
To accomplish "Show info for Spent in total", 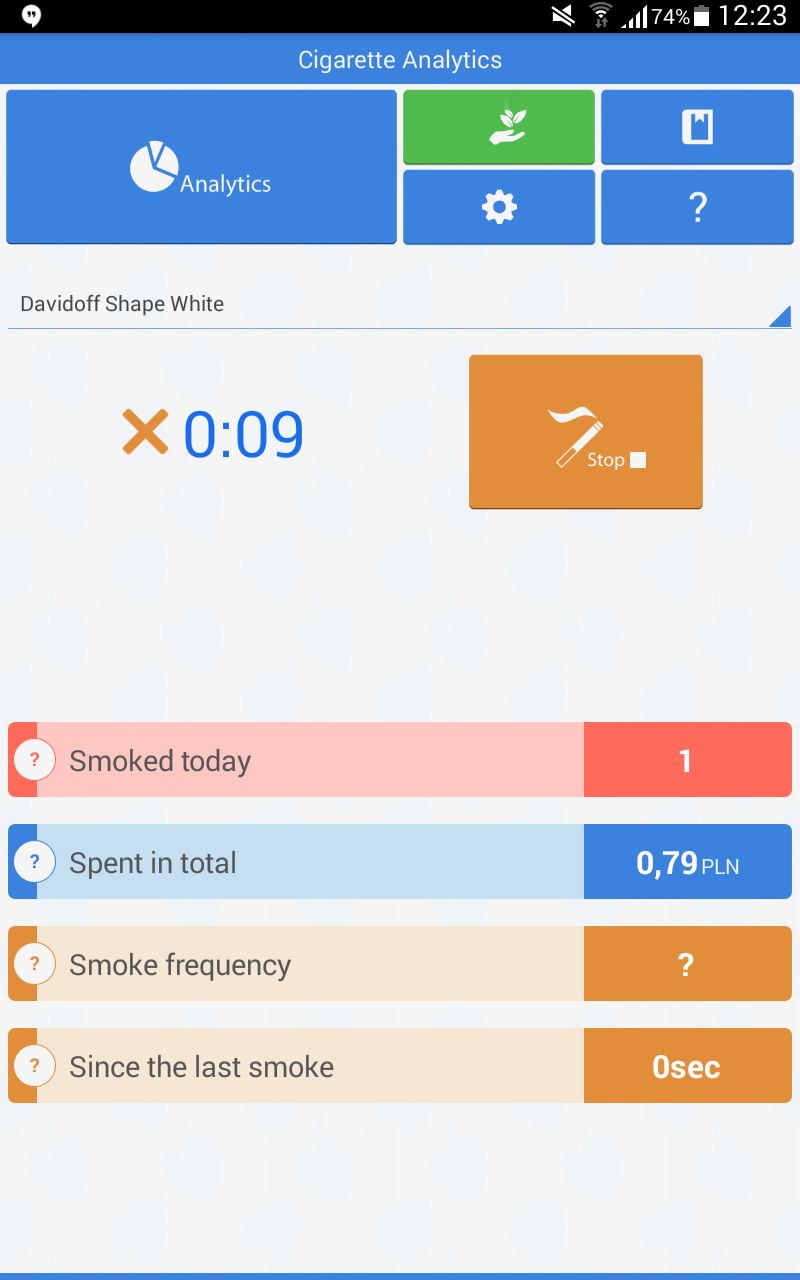I will (35, 862).
